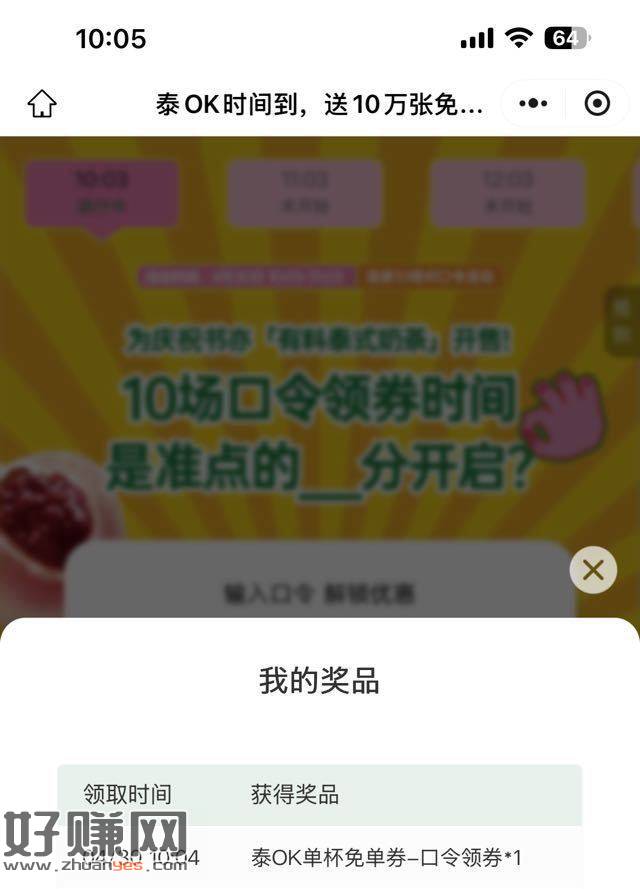Close the mini program via circle button
Image resolution: width=640 pixels, height=889 pixels.
pyautogui.click(x=597, y=103)
